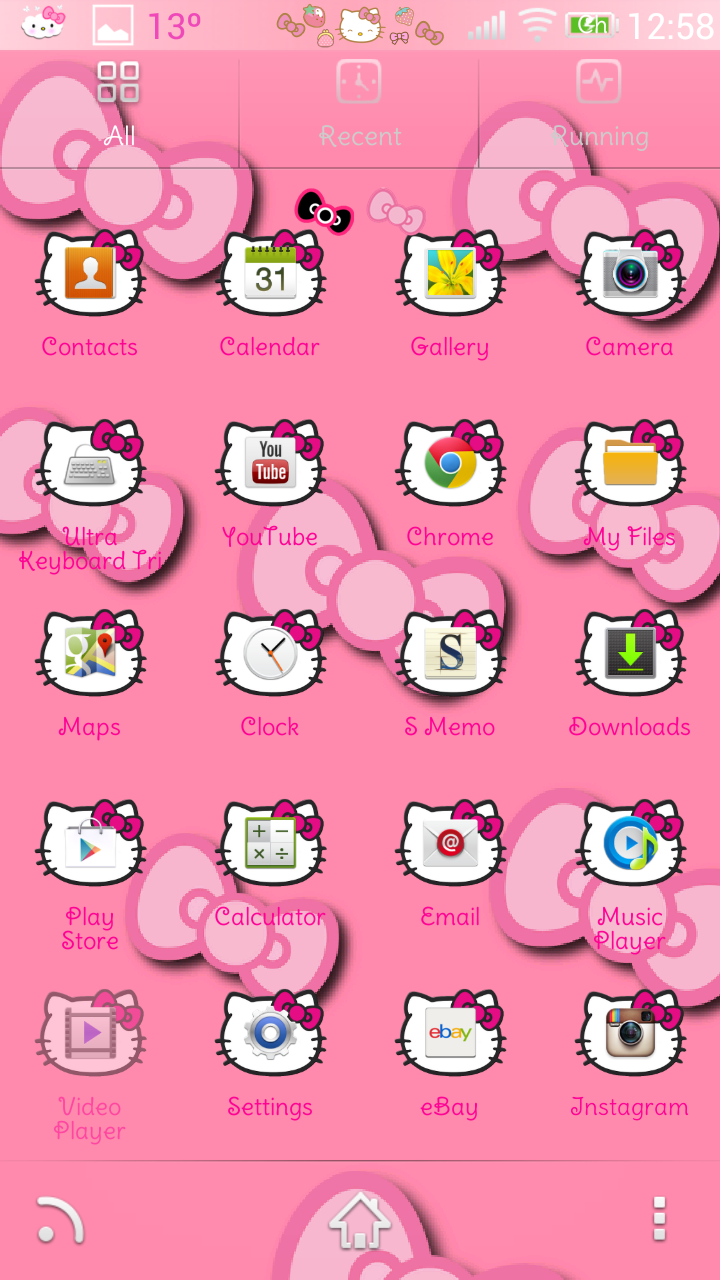
Task: Open the Downloads app
Action: point(630,650)
